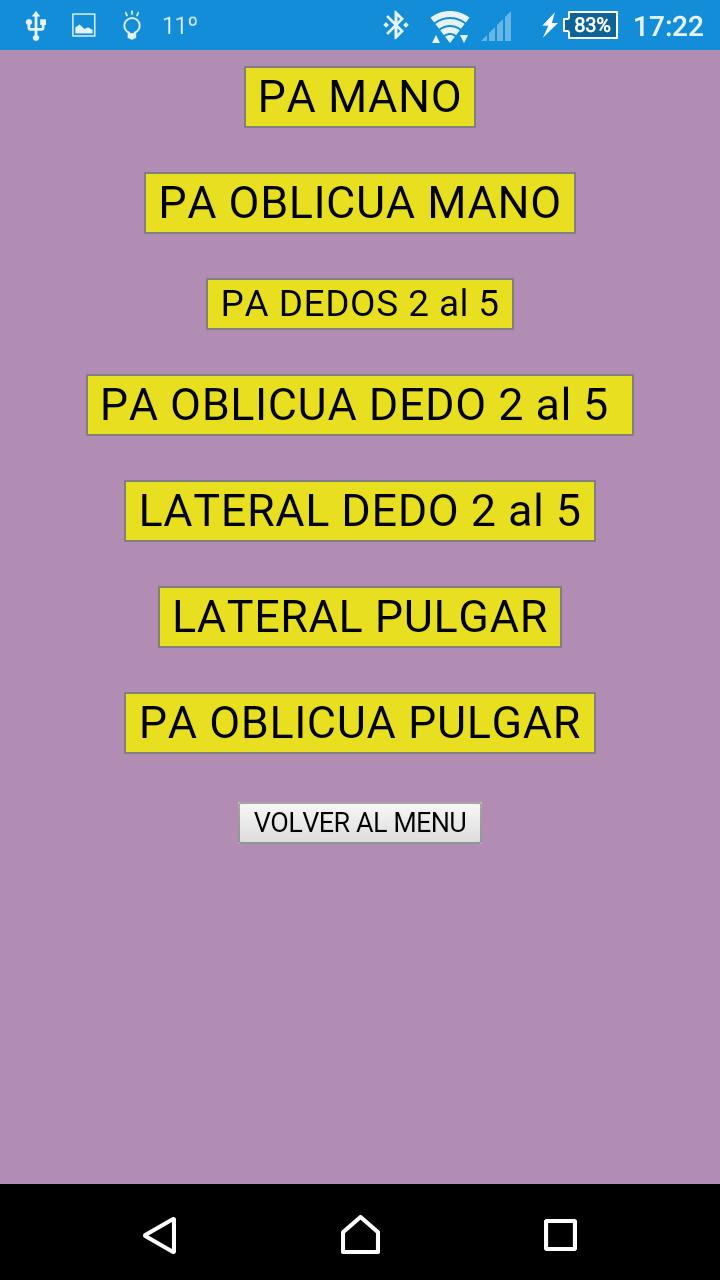Image resolution: width=720 pixels, height=1280 pixels.
Task: Open the recent apps square button
Action: pos(559,1235)
